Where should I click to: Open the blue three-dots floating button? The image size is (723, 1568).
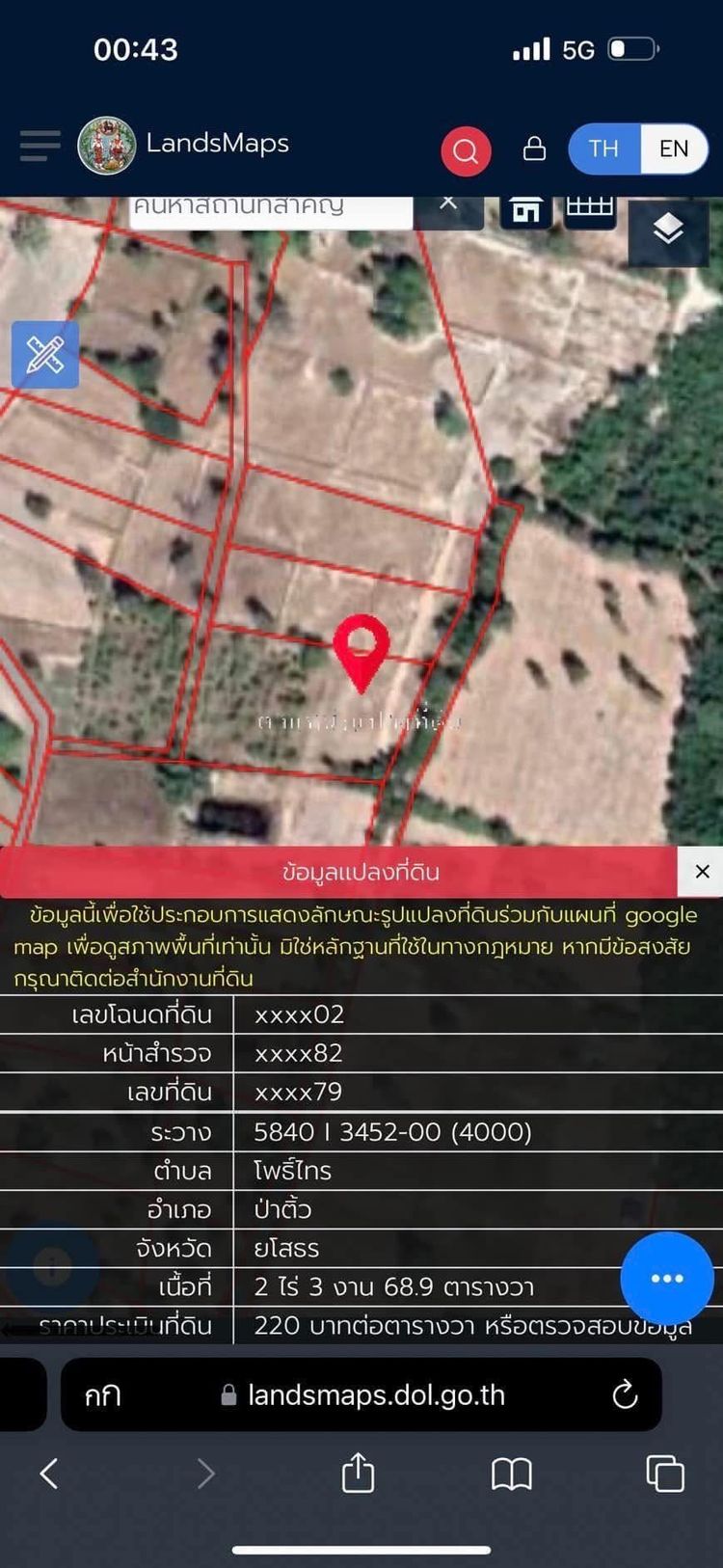(667, 1278)
